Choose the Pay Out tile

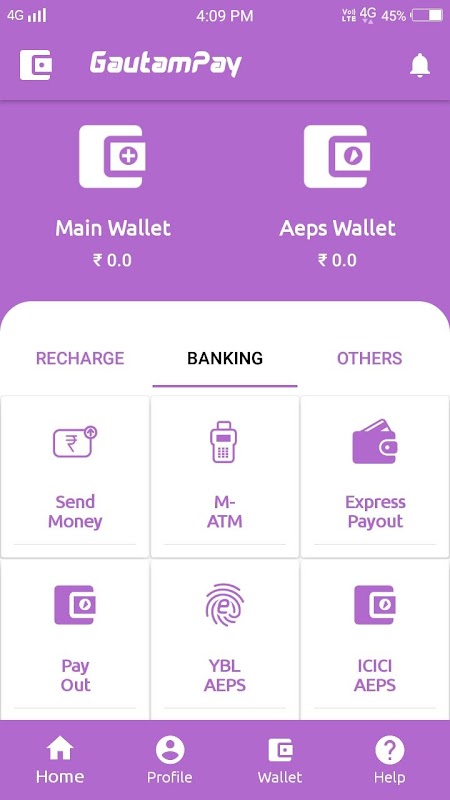(x=75, y=640)
